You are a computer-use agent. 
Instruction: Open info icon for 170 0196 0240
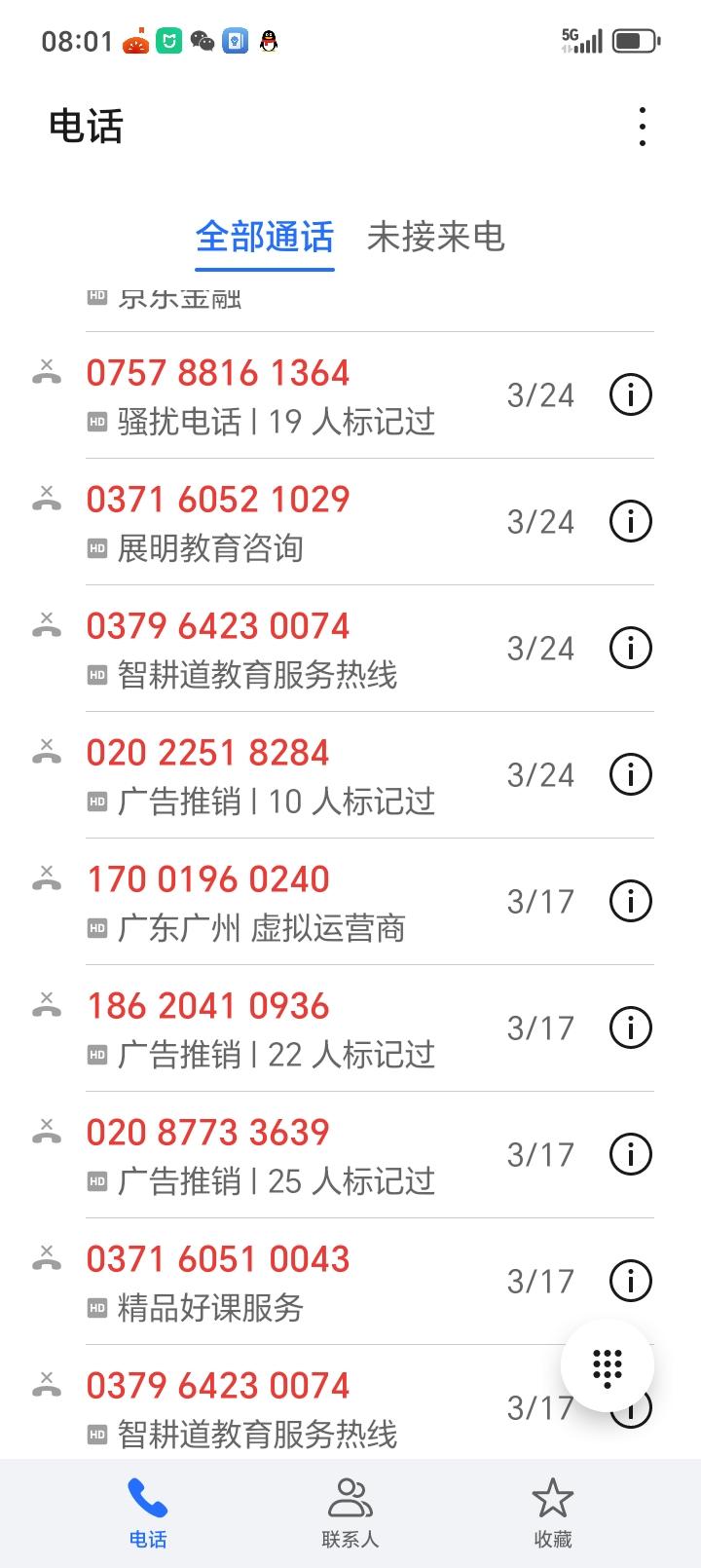[630, 901]
